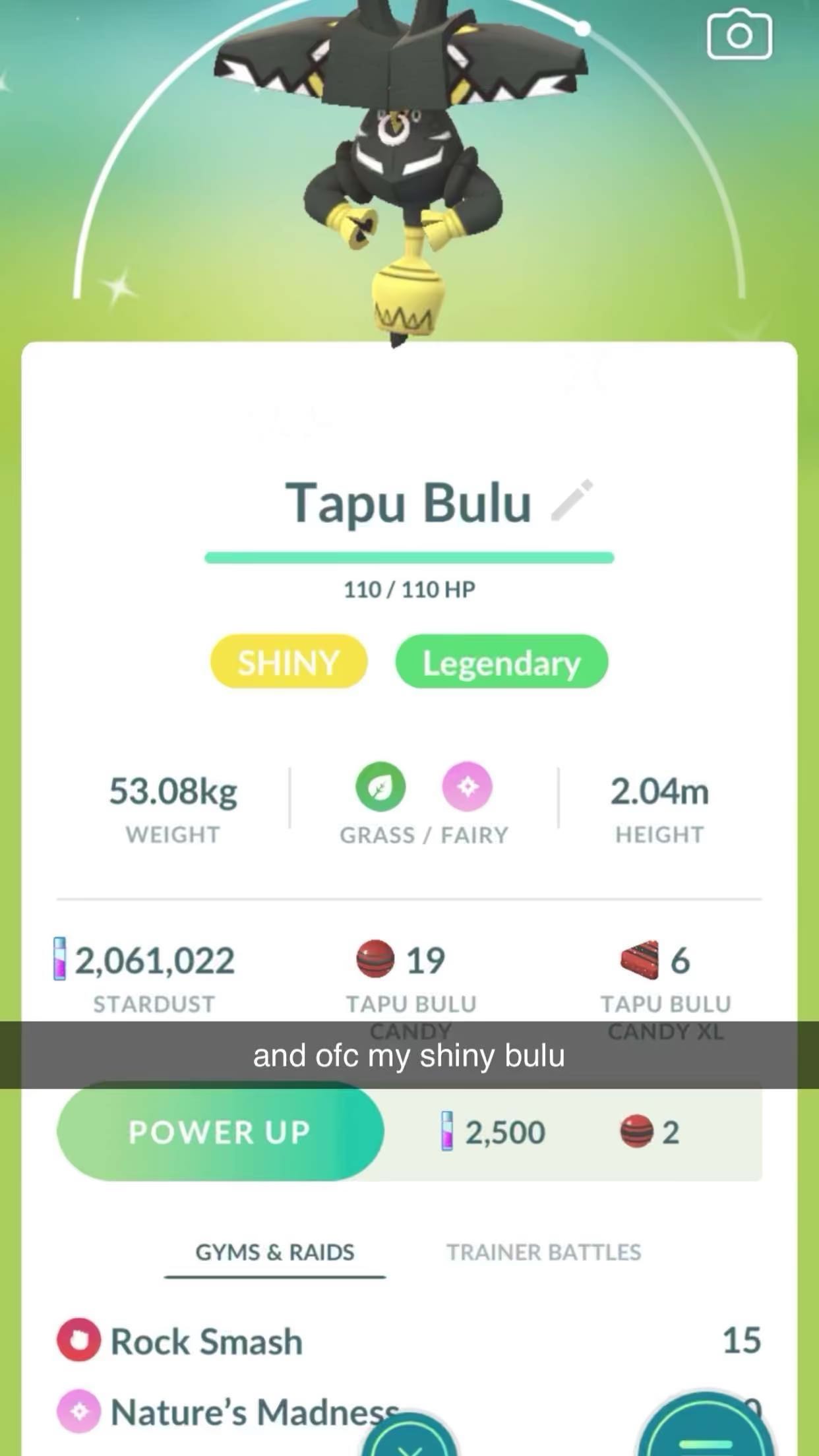Open the round menu button

pos(705,1431)
